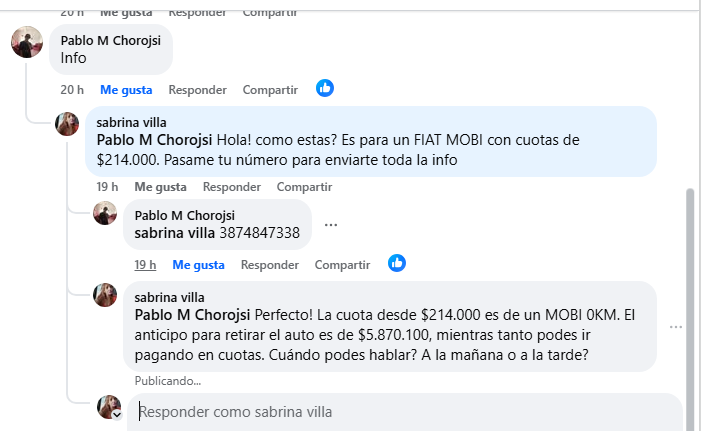Like sabrina's "Hola! como estas?" reply
701x431 pixels.
[160, 187]
